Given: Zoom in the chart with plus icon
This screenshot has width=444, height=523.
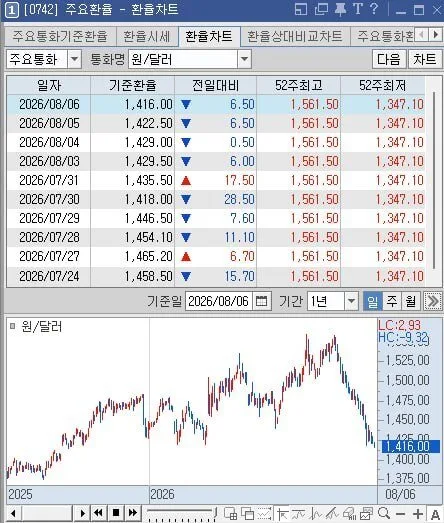Looking at the screenshot, I should [x=418, y=514].
